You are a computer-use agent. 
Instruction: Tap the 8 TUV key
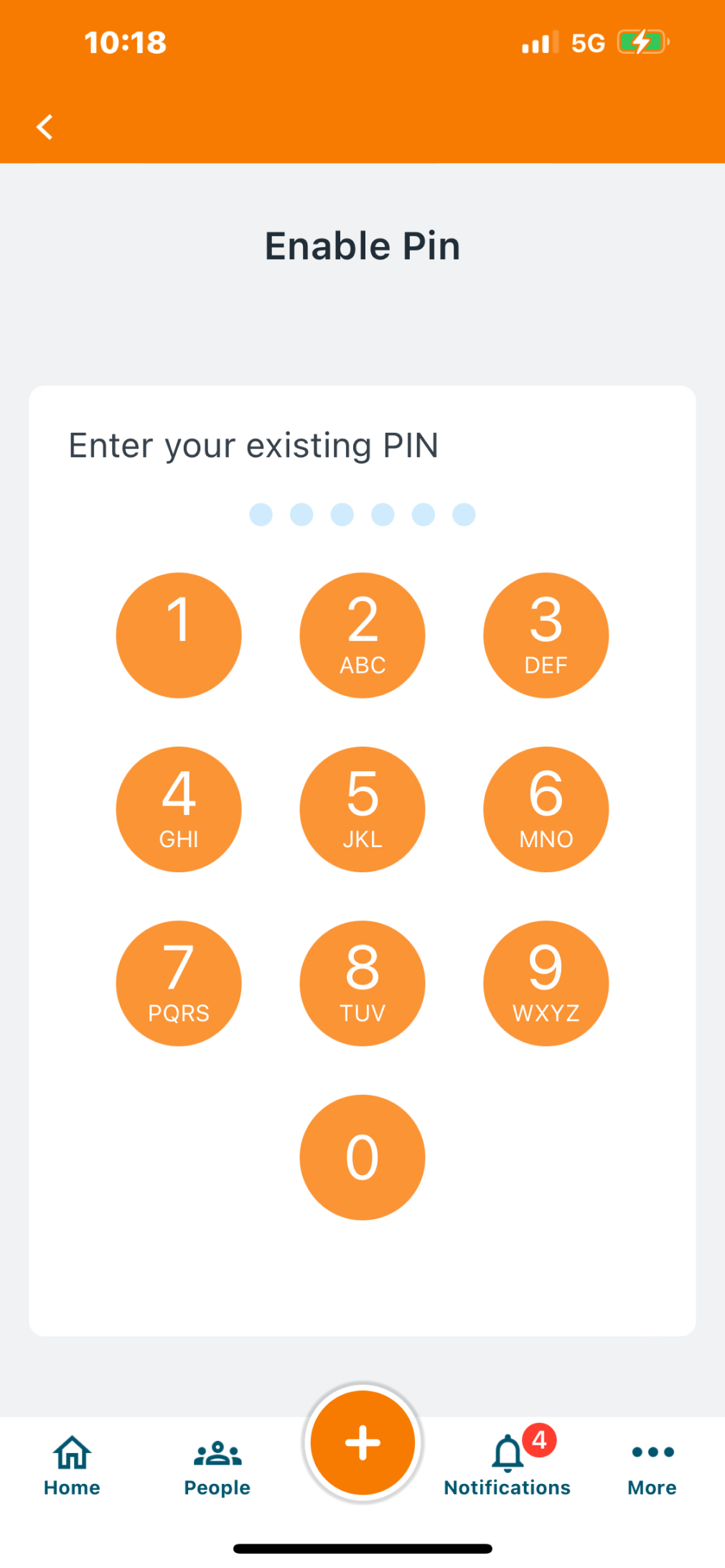(x=362, y=983)
